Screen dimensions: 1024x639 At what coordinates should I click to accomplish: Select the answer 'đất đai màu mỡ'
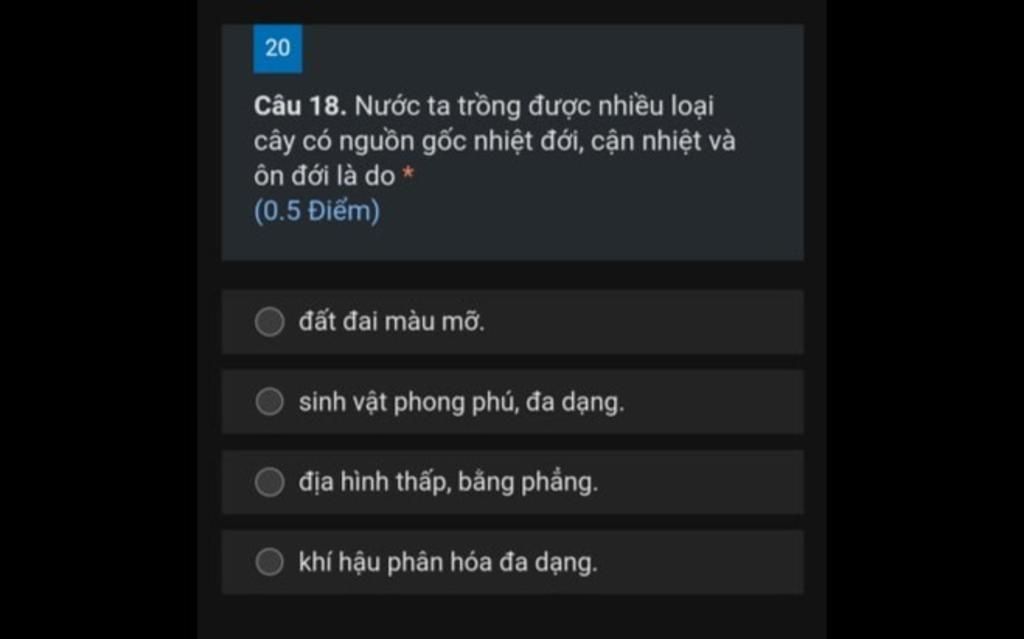pyautogui.click(x=269, y=322)
